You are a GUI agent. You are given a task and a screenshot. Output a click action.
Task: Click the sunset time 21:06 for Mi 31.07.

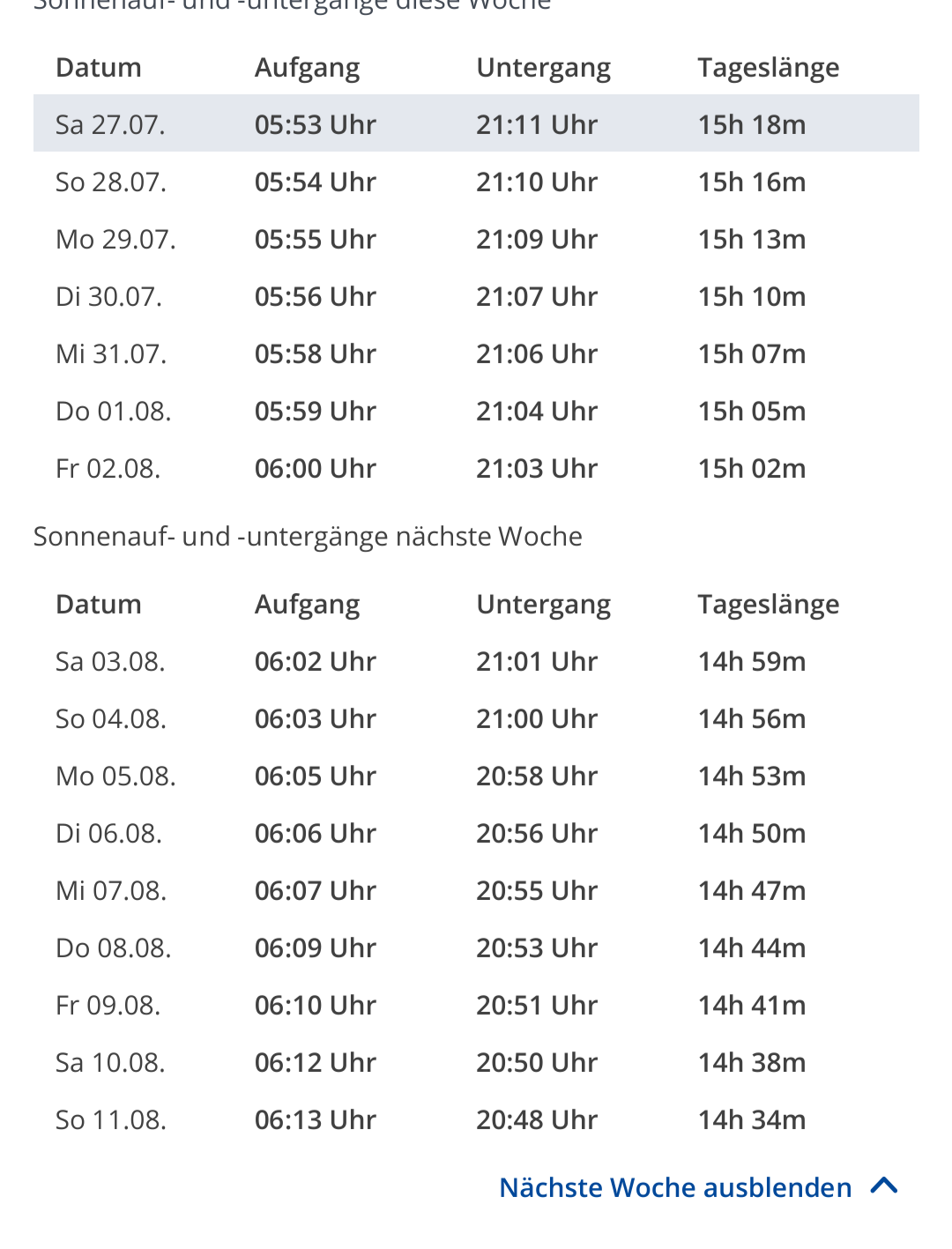tap(536, 353)
